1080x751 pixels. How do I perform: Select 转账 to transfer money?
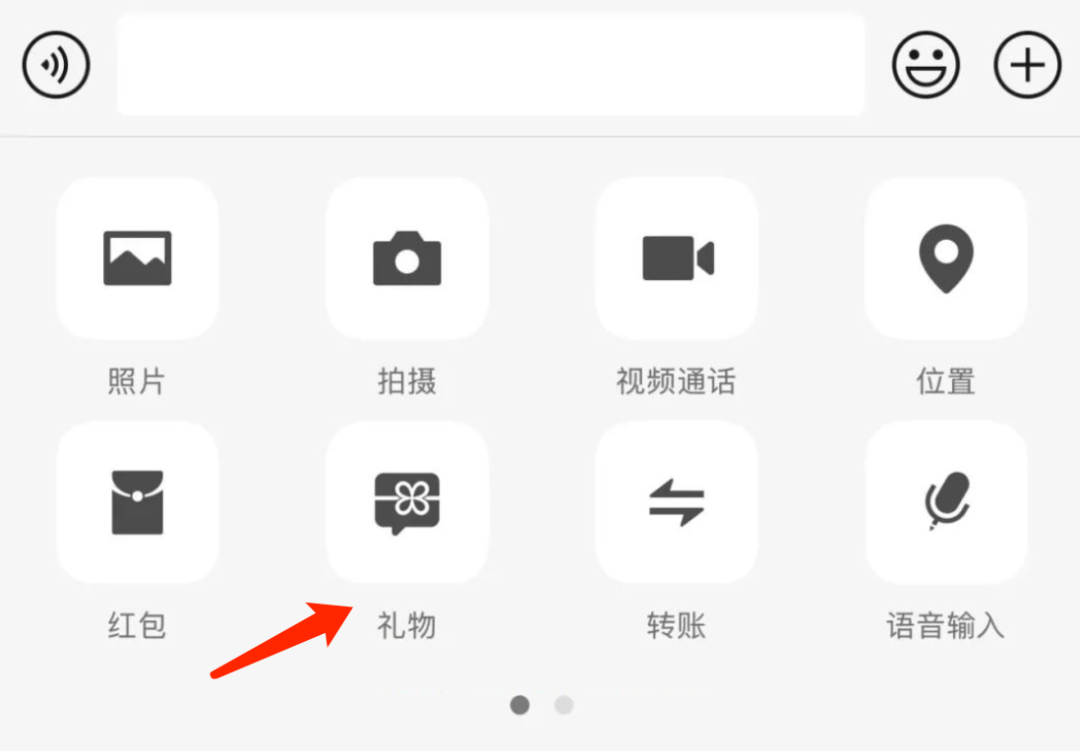point(677,502)
